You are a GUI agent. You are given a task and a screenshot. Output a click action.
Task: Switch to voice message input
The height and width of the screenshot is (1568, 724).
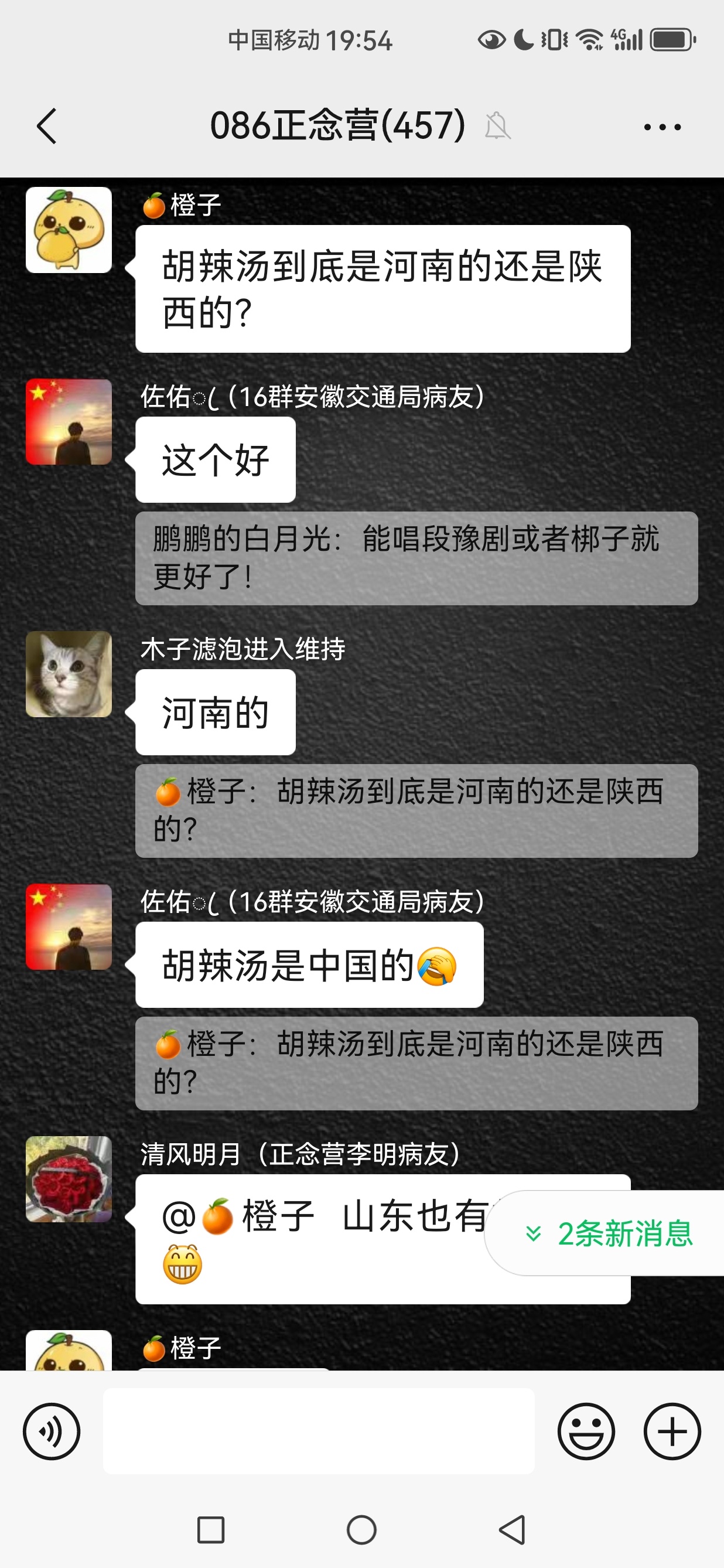[x=52, y=1431]
